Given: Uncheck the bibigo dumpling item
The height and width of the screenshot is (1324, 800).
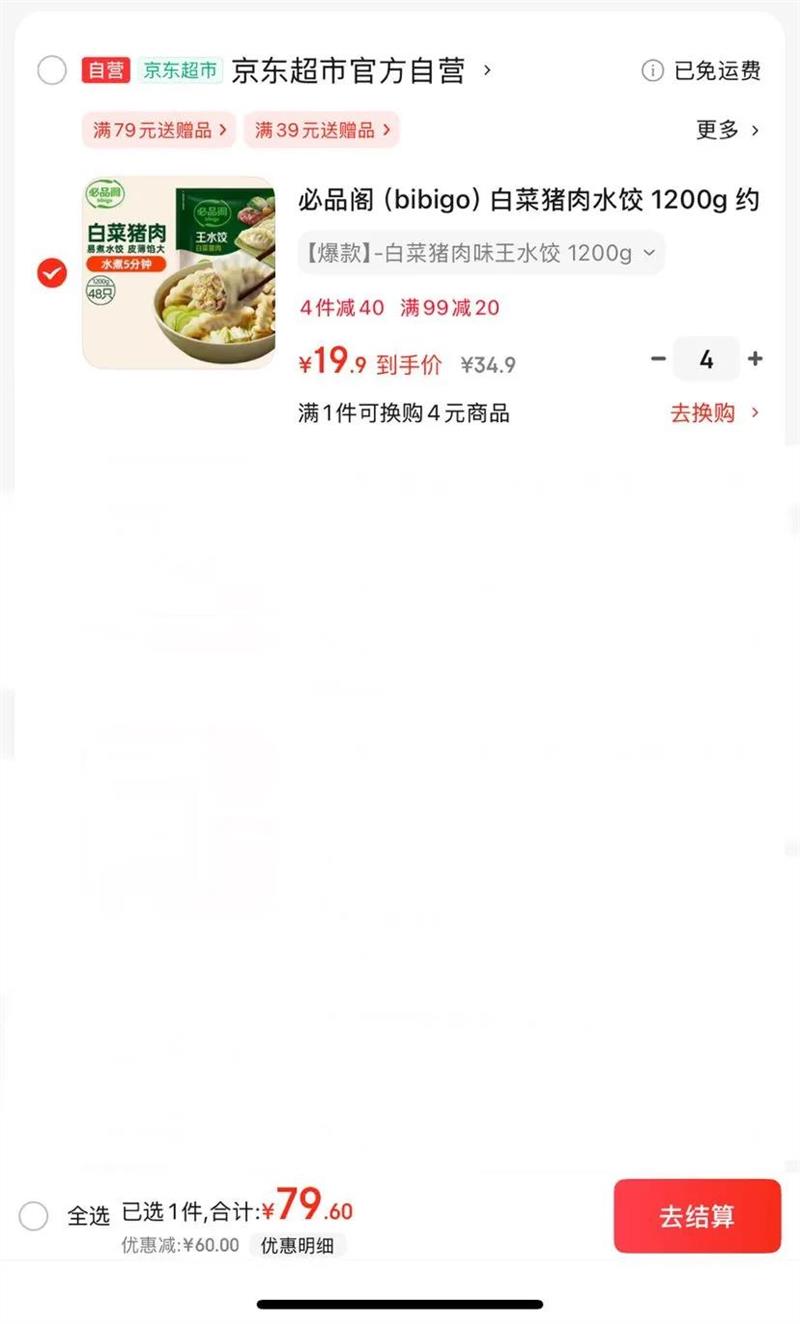Looking at the screenshot, I should [52, 273].
